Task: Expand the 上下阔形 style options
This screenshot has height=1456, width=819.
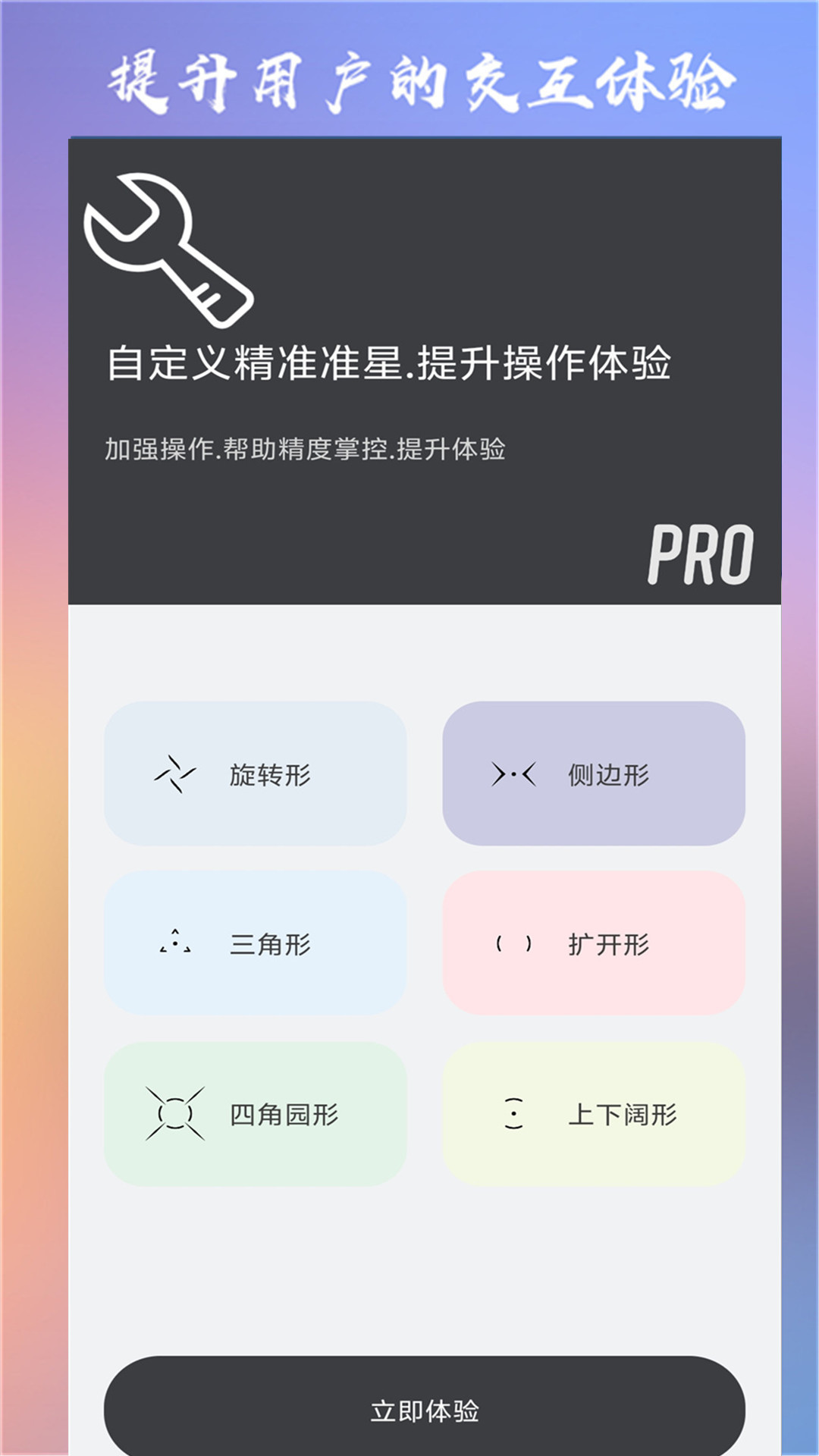Action: 595,1113
